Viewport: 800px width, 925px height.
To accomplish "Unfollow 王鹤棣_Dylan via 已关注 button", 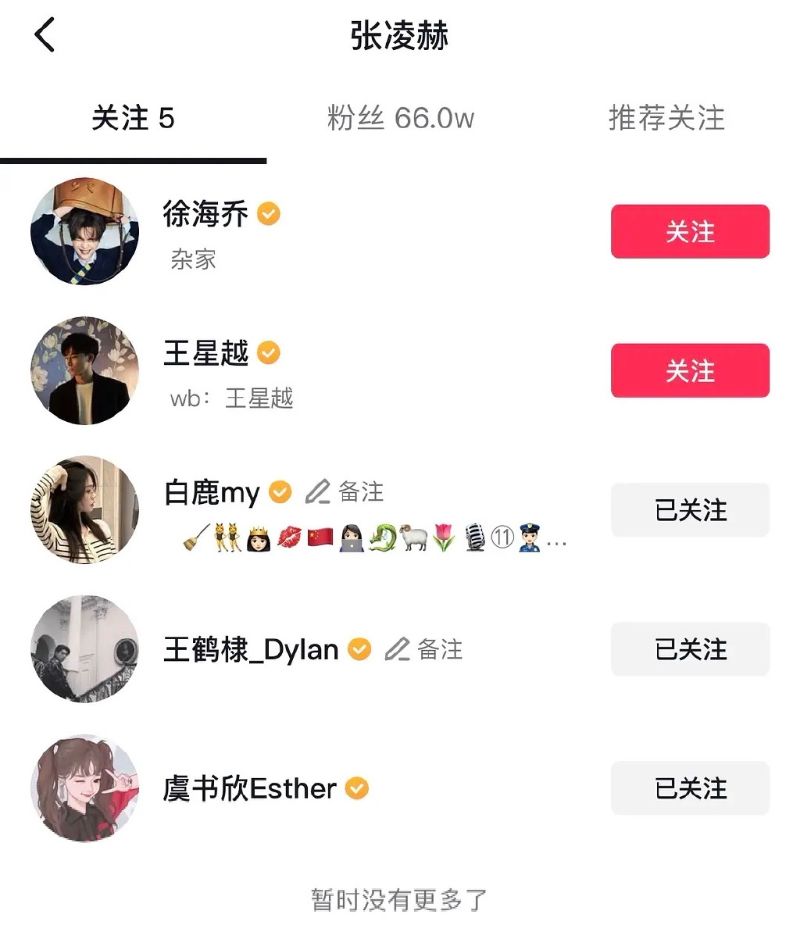I will click(690, 649).
